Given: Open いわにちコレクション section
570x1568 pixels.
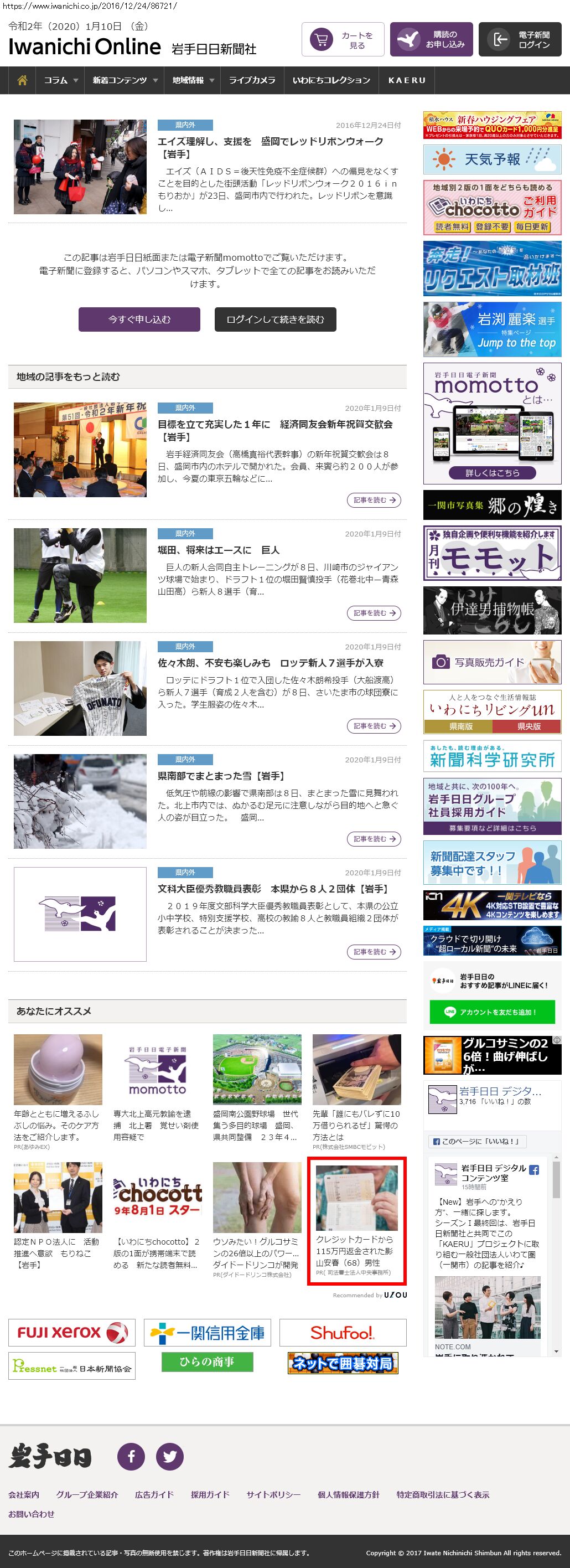Looking at the screenshot, I should click(x=331, y=80).
